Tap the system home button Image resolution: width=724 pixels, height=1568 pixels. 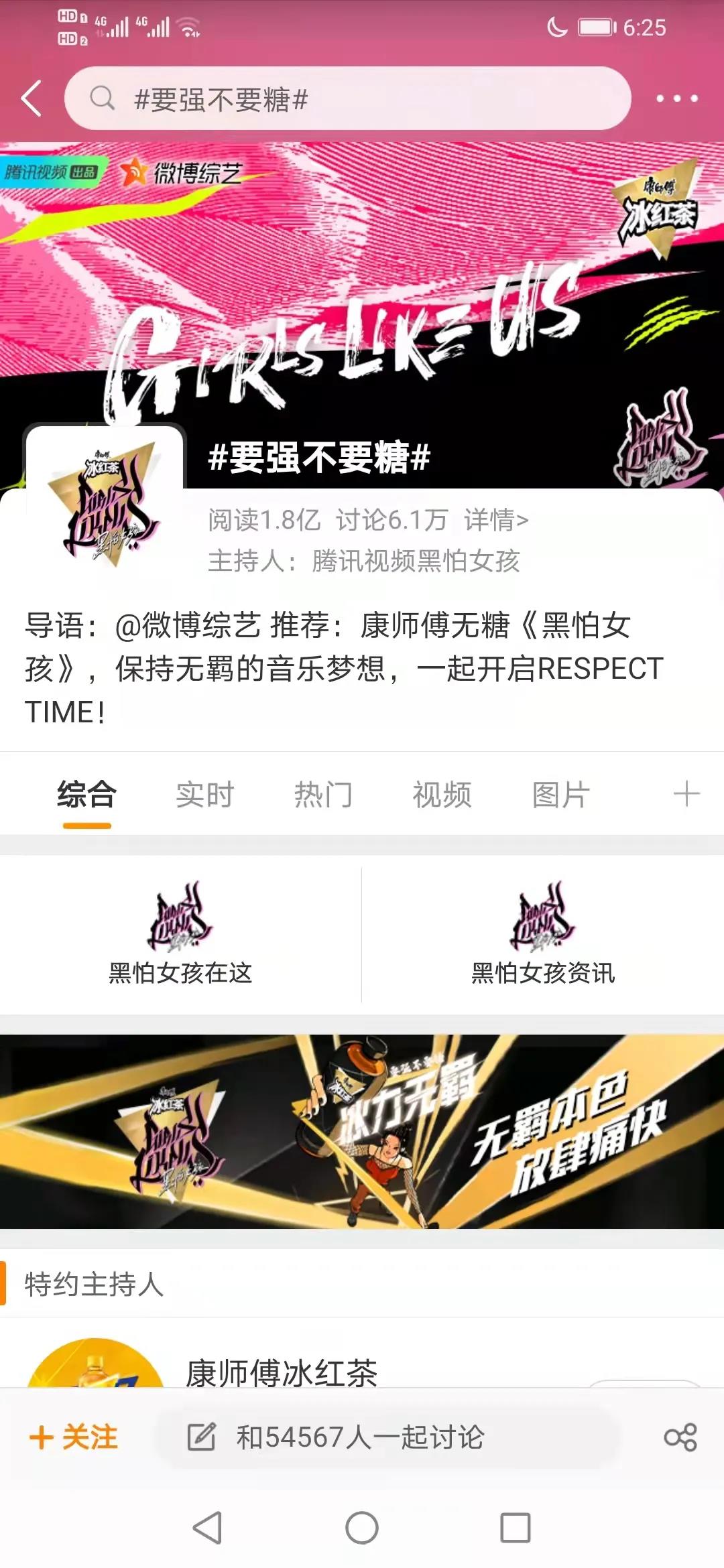362,1528
